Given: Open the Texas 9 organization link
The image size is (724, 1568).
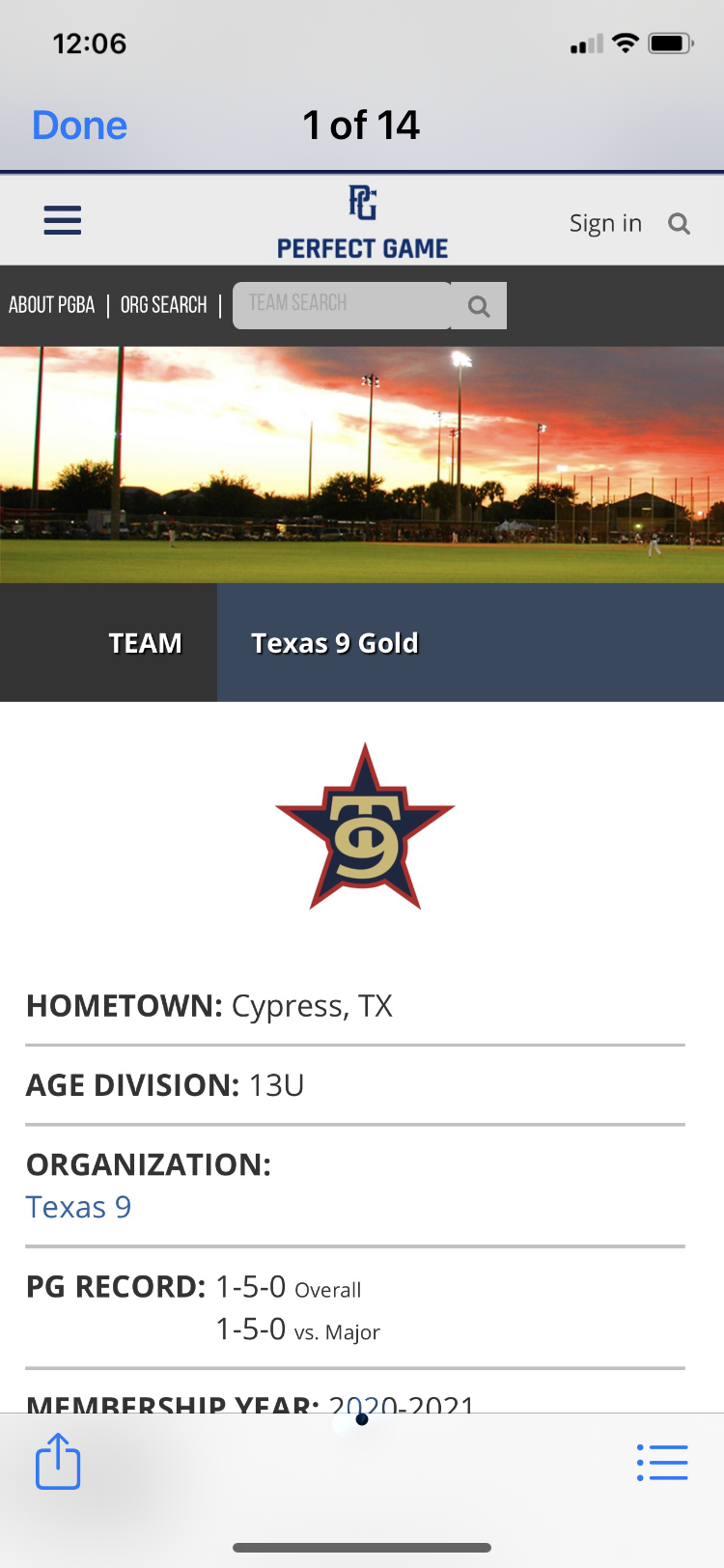Looking at the screenshot, I should [78, 1207].
